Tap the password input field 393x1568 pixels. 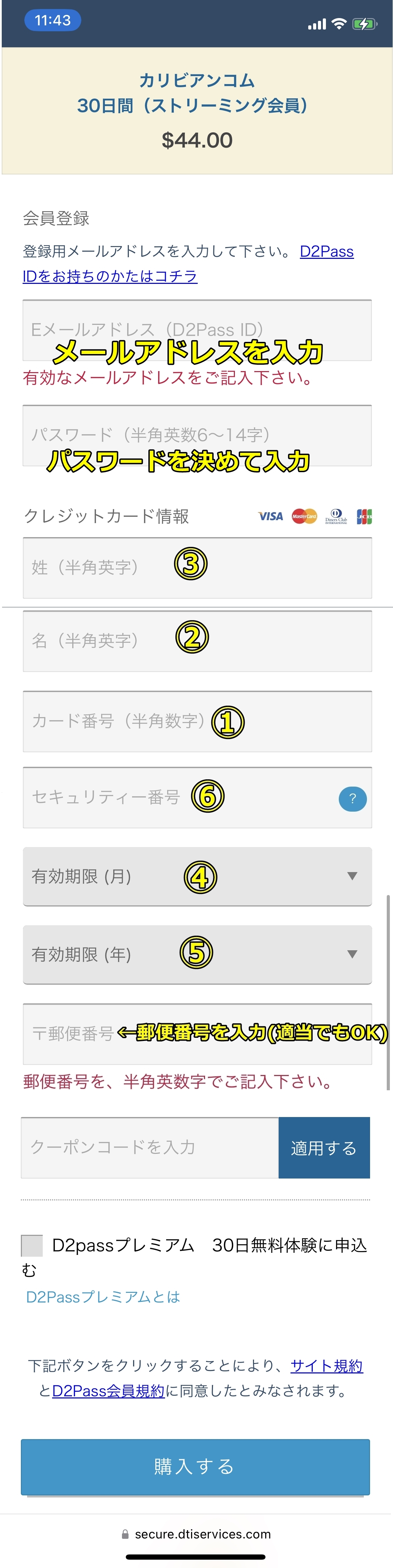(197, 435)
